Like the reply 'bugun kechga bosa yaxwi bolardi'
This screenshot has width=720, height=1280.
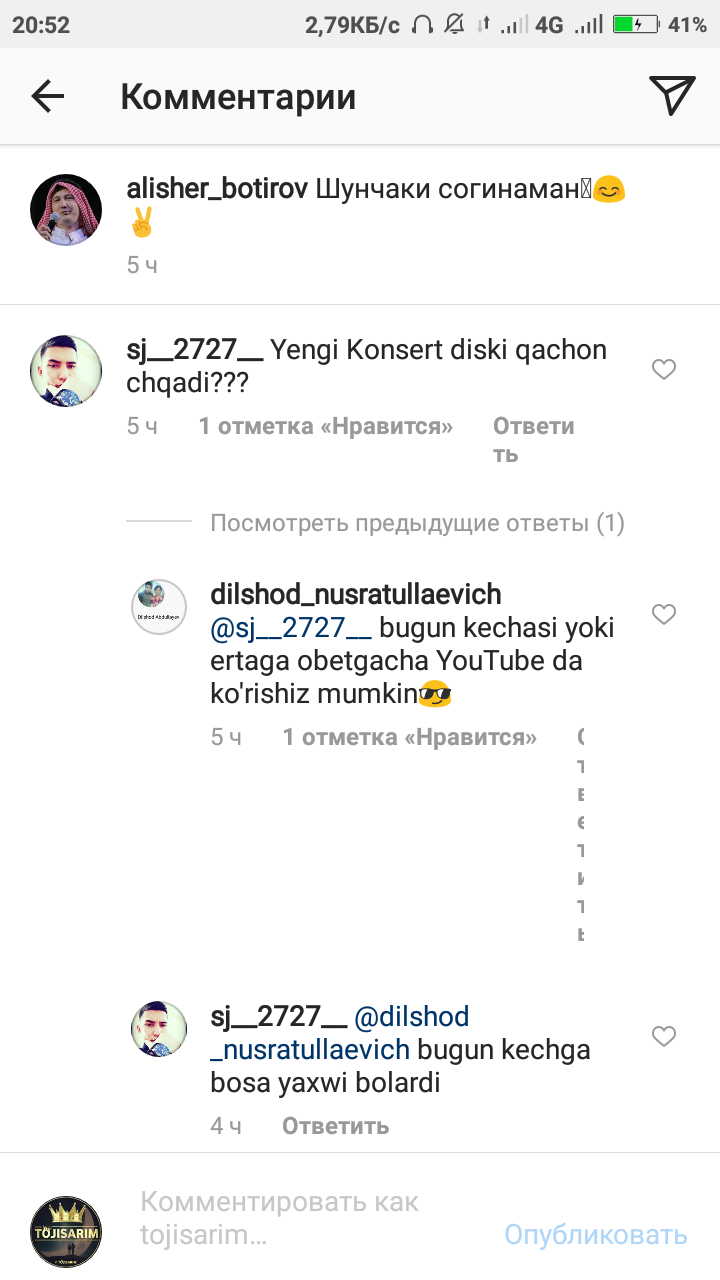tap(664, 1037)
